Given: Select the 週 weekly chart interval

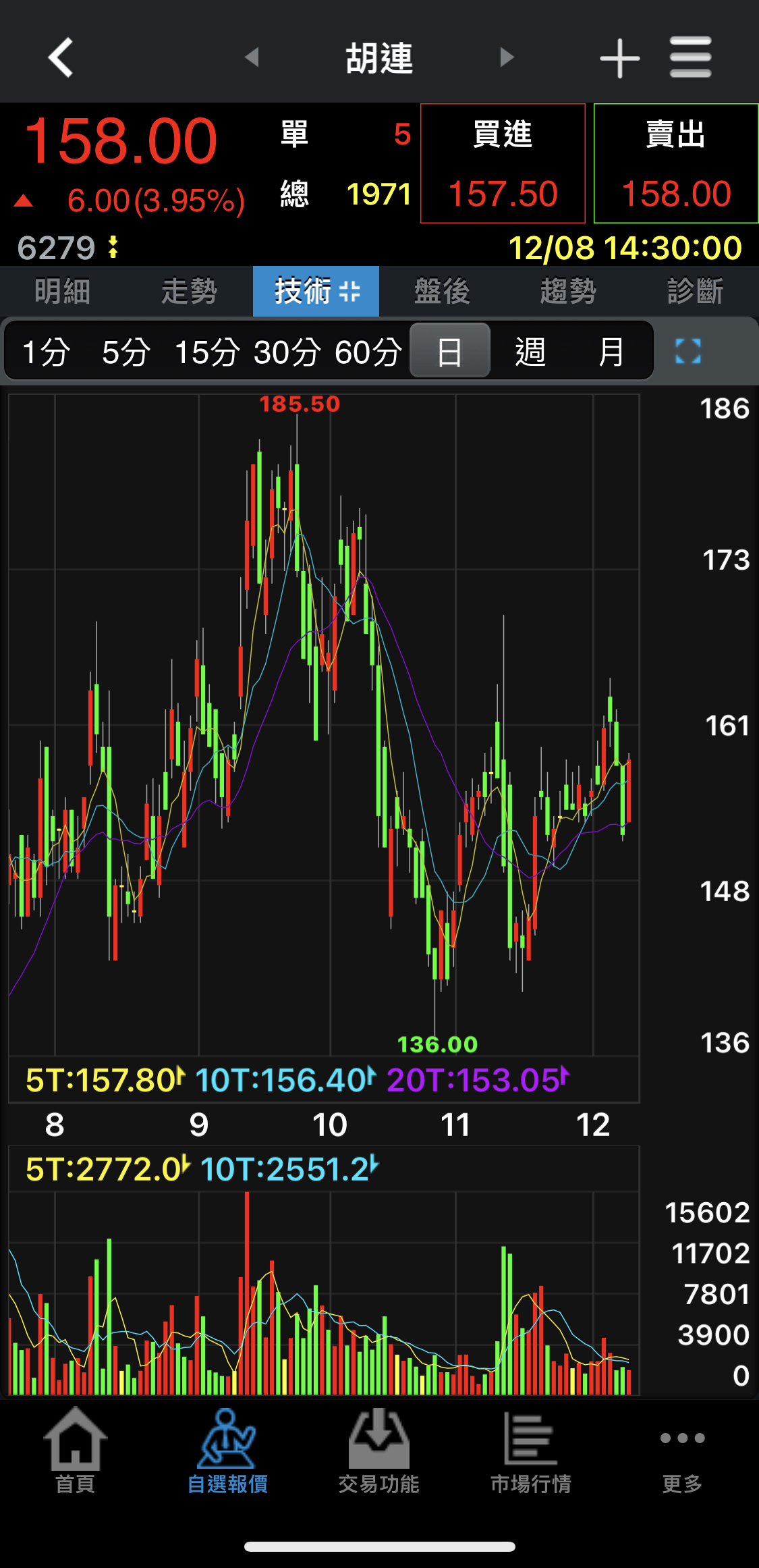Looking at the screenshot, I should pos(530,352).
